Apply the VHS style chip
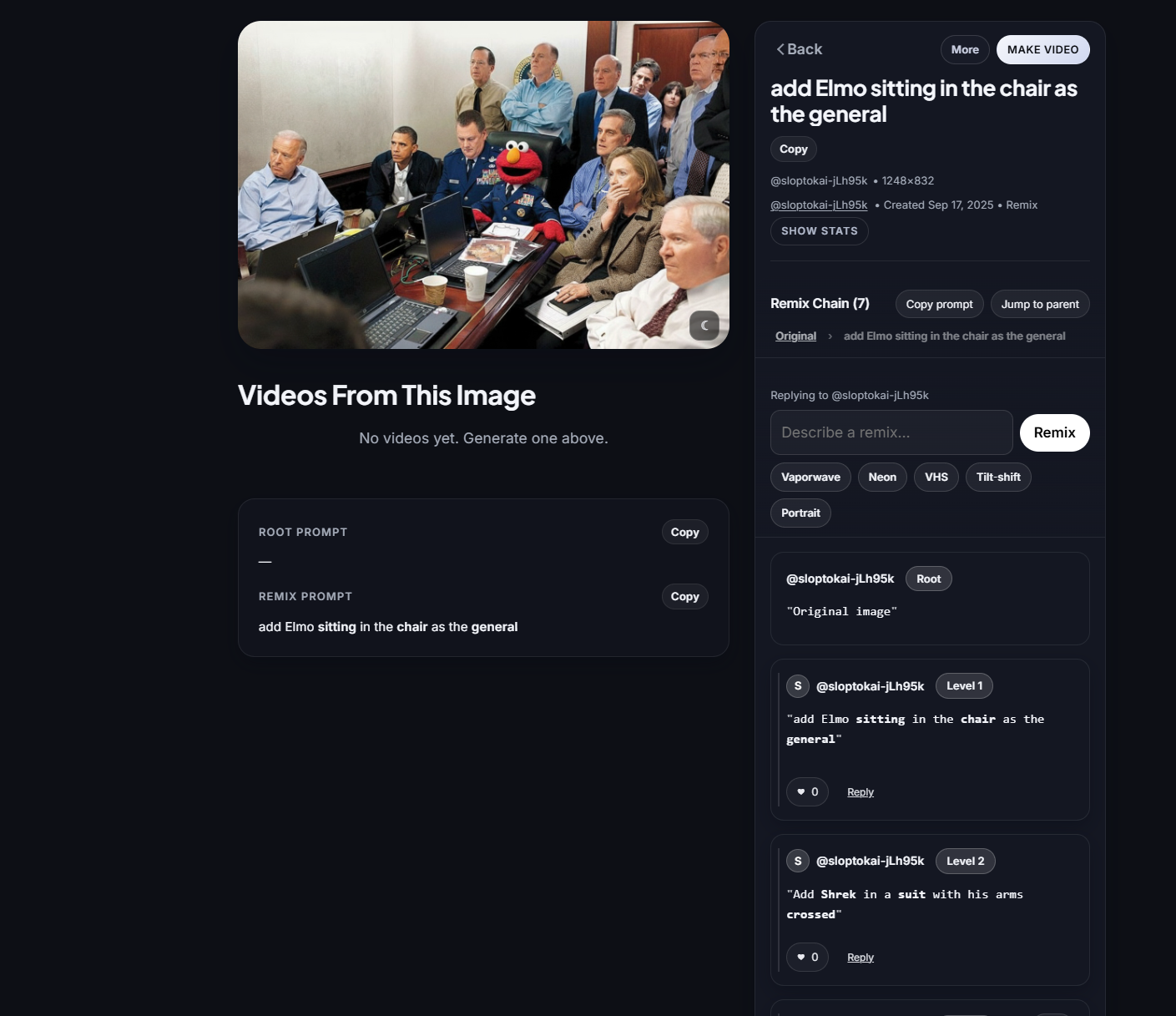This screenshot has width=1176, height=1016. click(x=936, y=477)
